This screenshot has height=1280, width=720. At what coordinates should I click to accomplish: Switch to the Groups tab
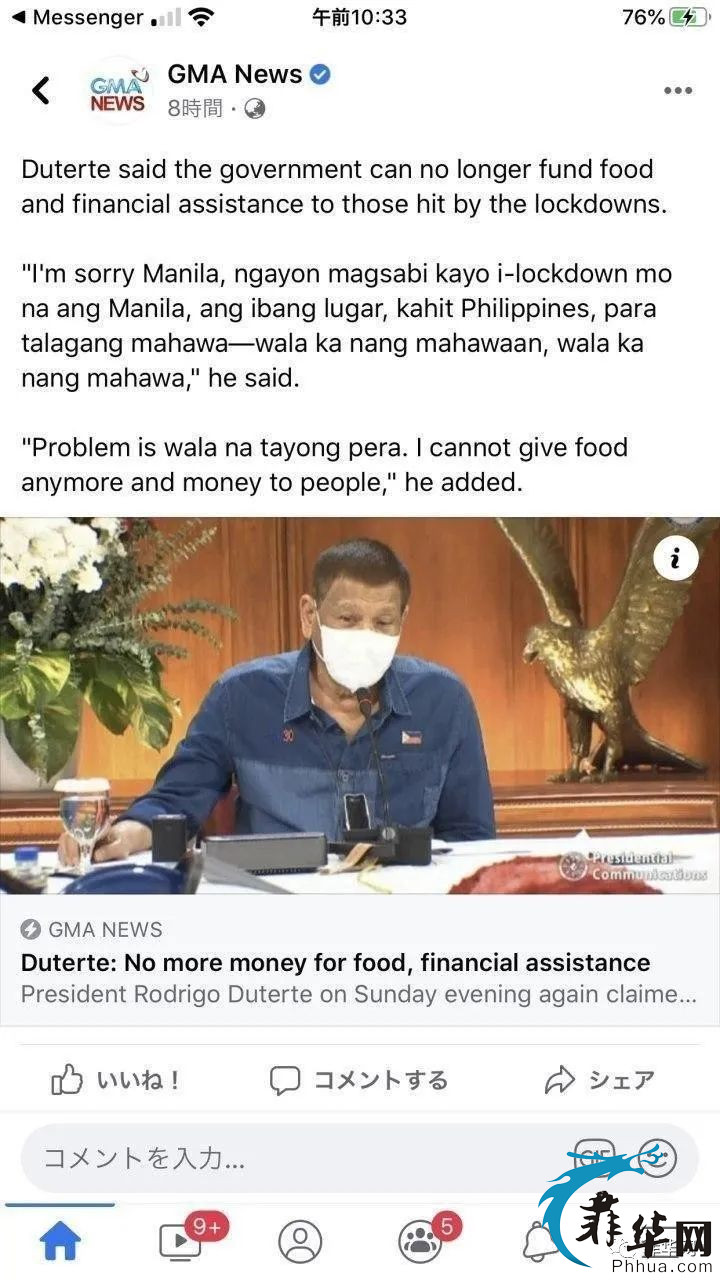tap(420, 1241)
